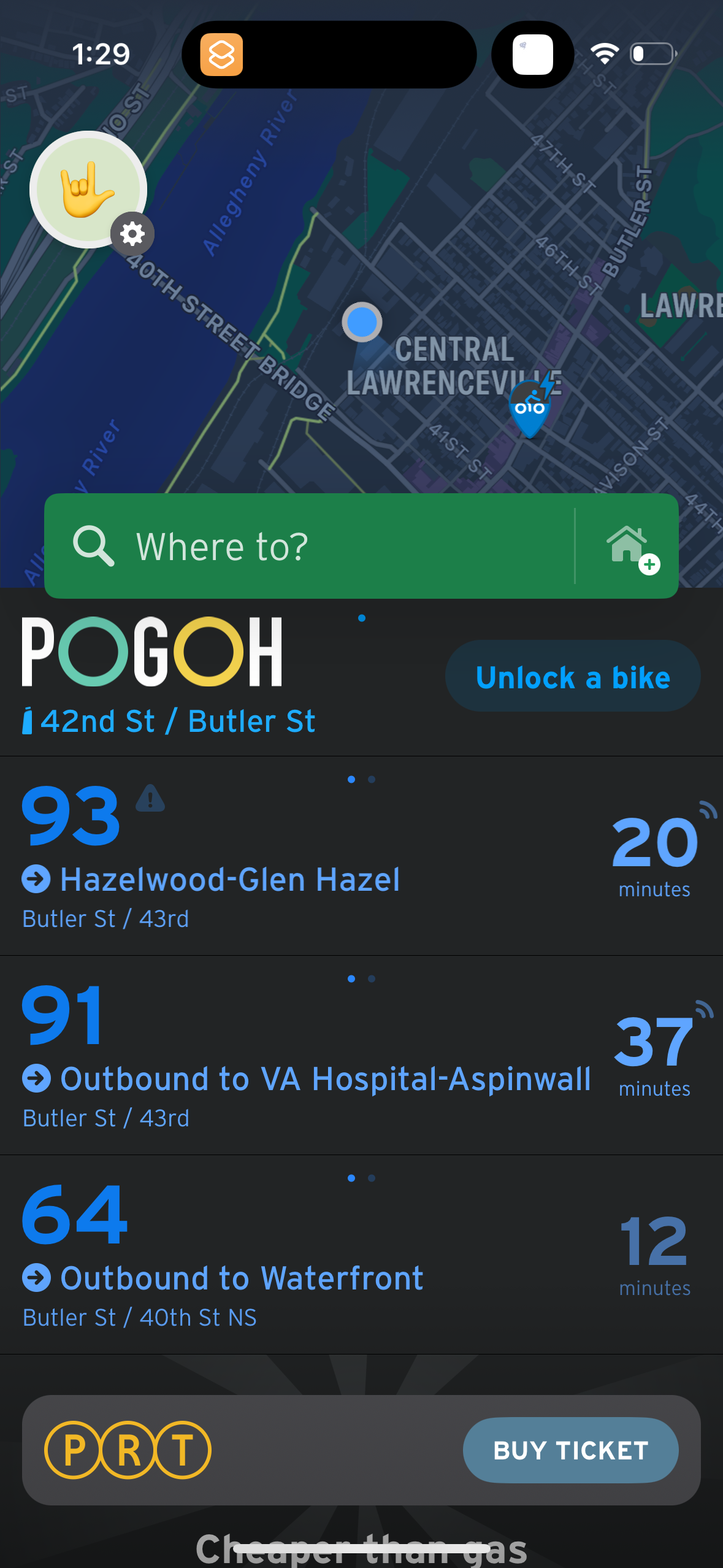Tap the arrow direction icon on route 91

click(x=37, y=1078)
